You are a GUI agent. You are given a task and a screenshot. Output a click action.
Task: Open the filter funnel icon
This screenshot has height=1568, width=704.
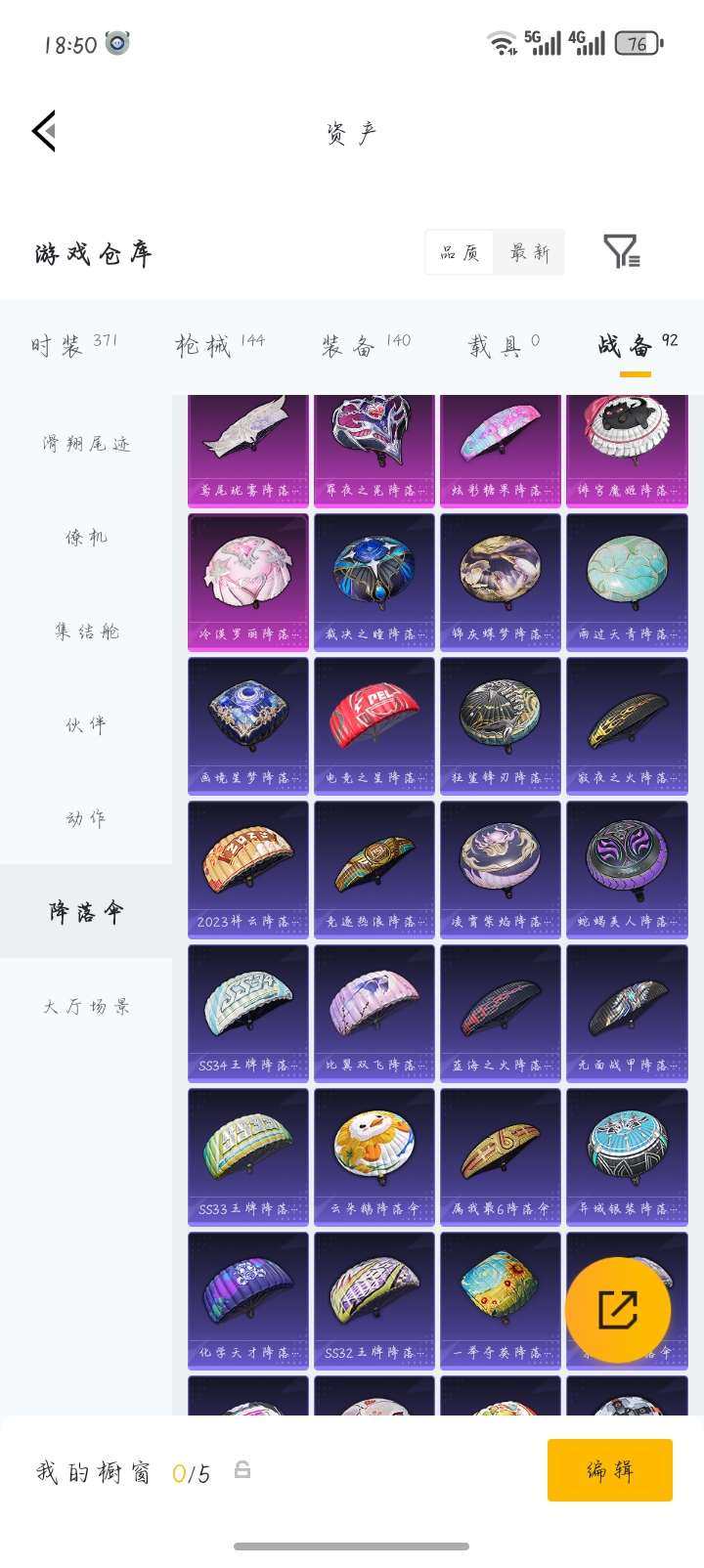620,252
